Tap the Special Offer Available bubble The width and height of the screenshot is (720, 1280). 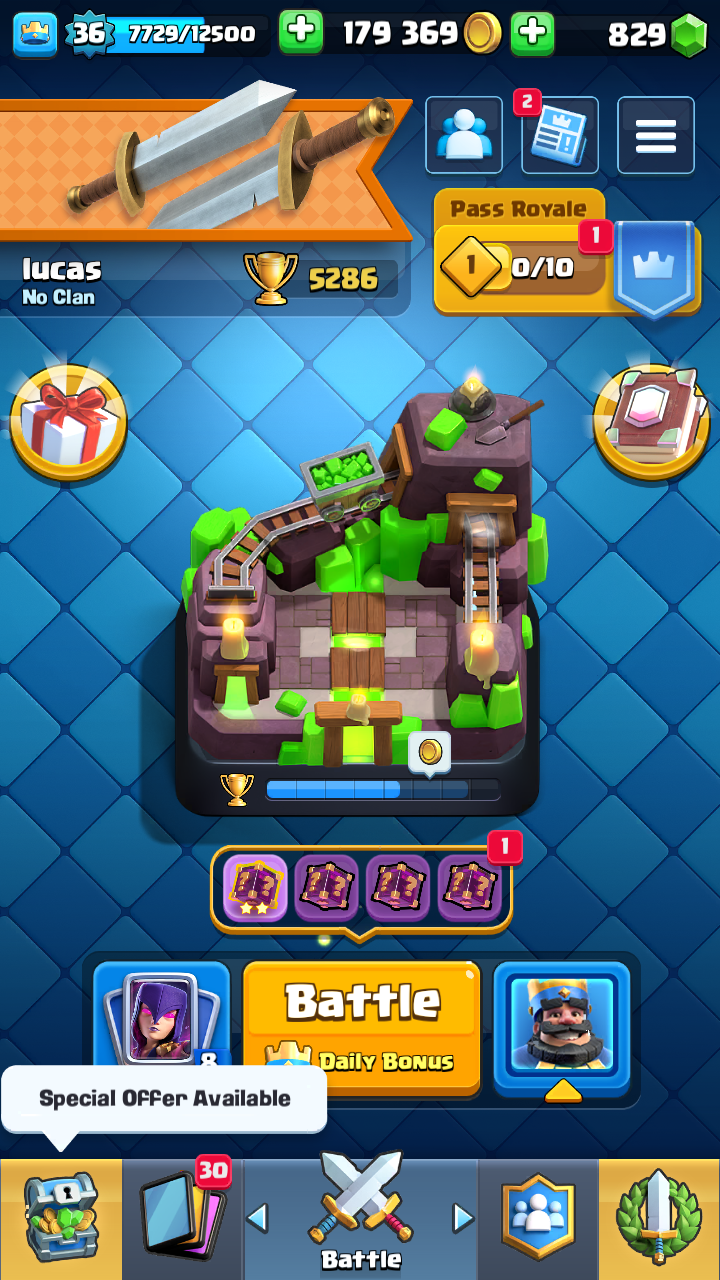(164, 1098)
